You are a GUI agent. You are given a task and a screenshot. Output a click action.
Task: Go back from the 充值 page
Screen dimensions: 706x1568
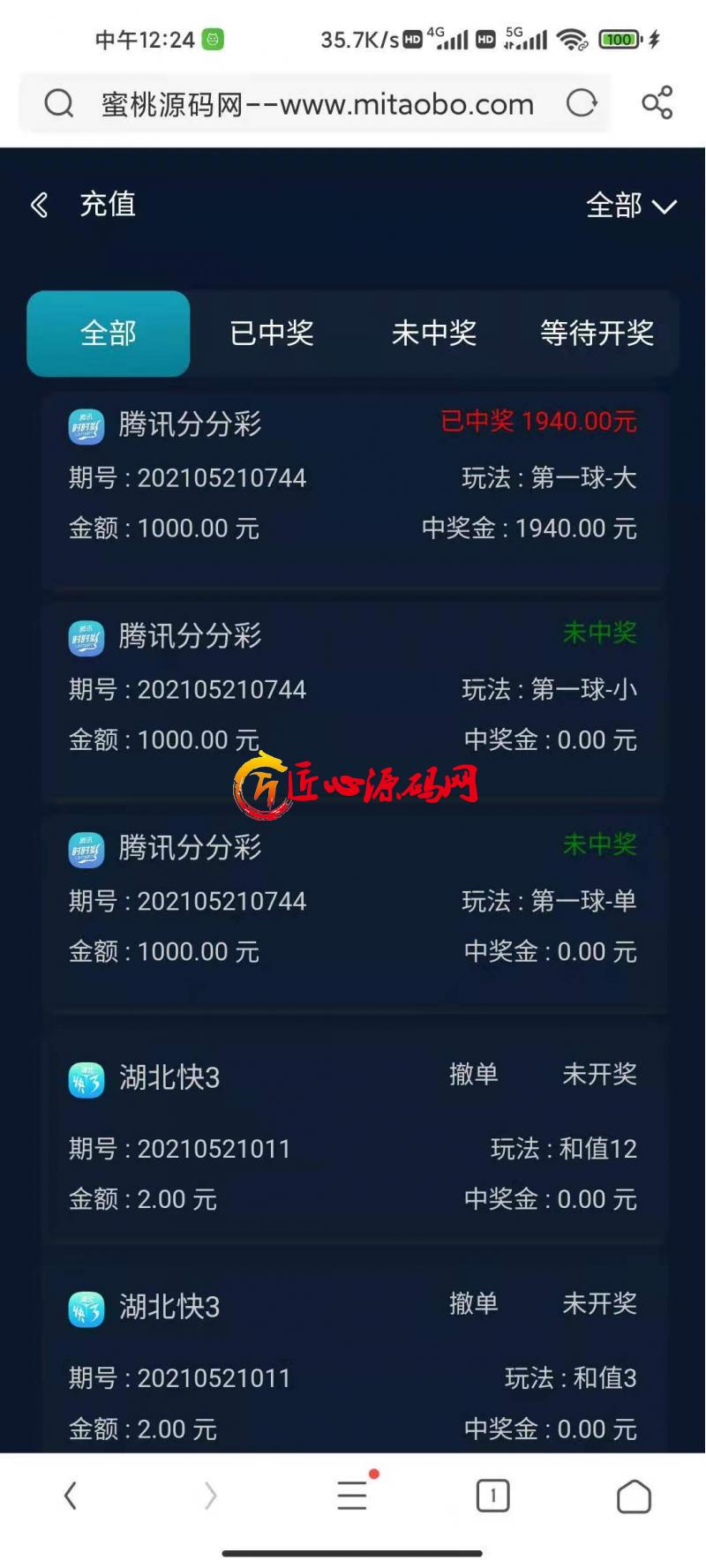coord(40,206)
